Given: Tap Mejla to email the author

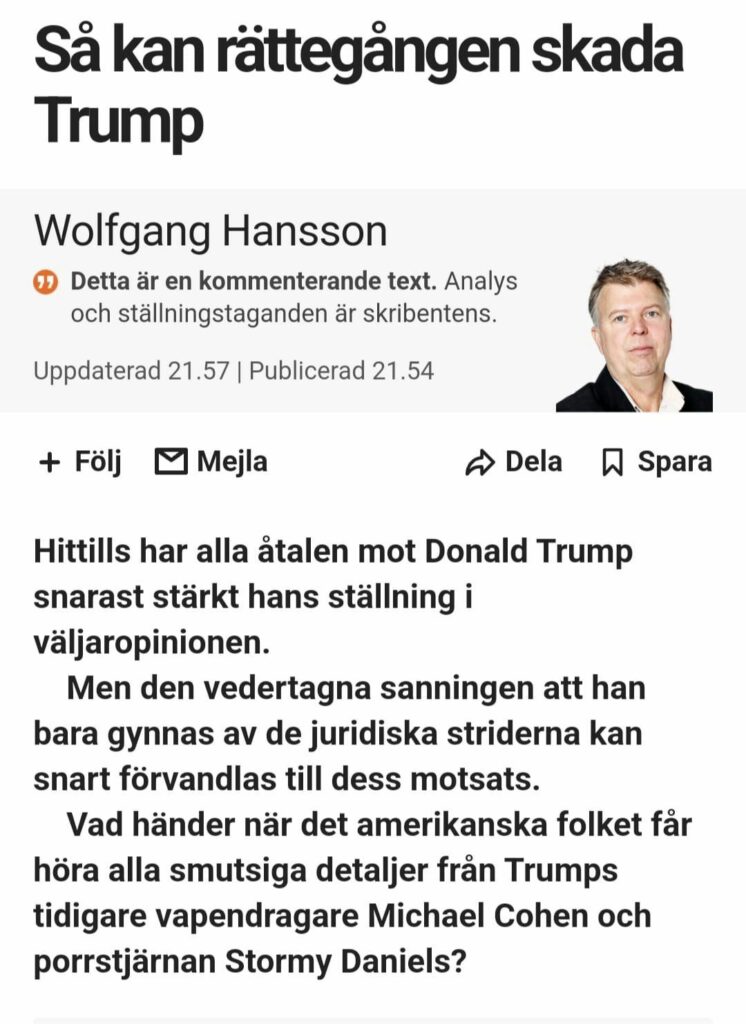Looking at the screenshot, I should 212,462.
